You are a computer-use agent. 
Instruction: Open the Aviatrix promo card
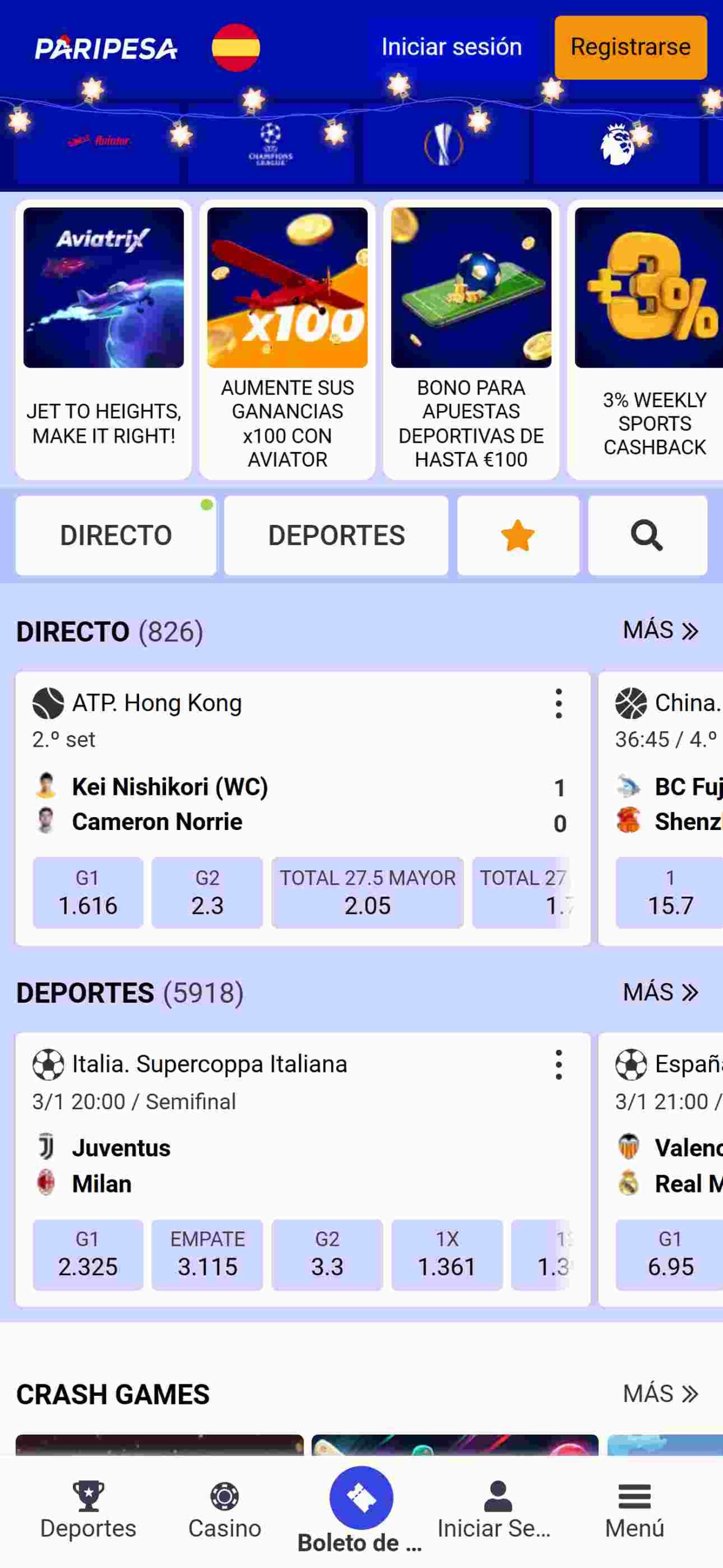coord(103,339)
